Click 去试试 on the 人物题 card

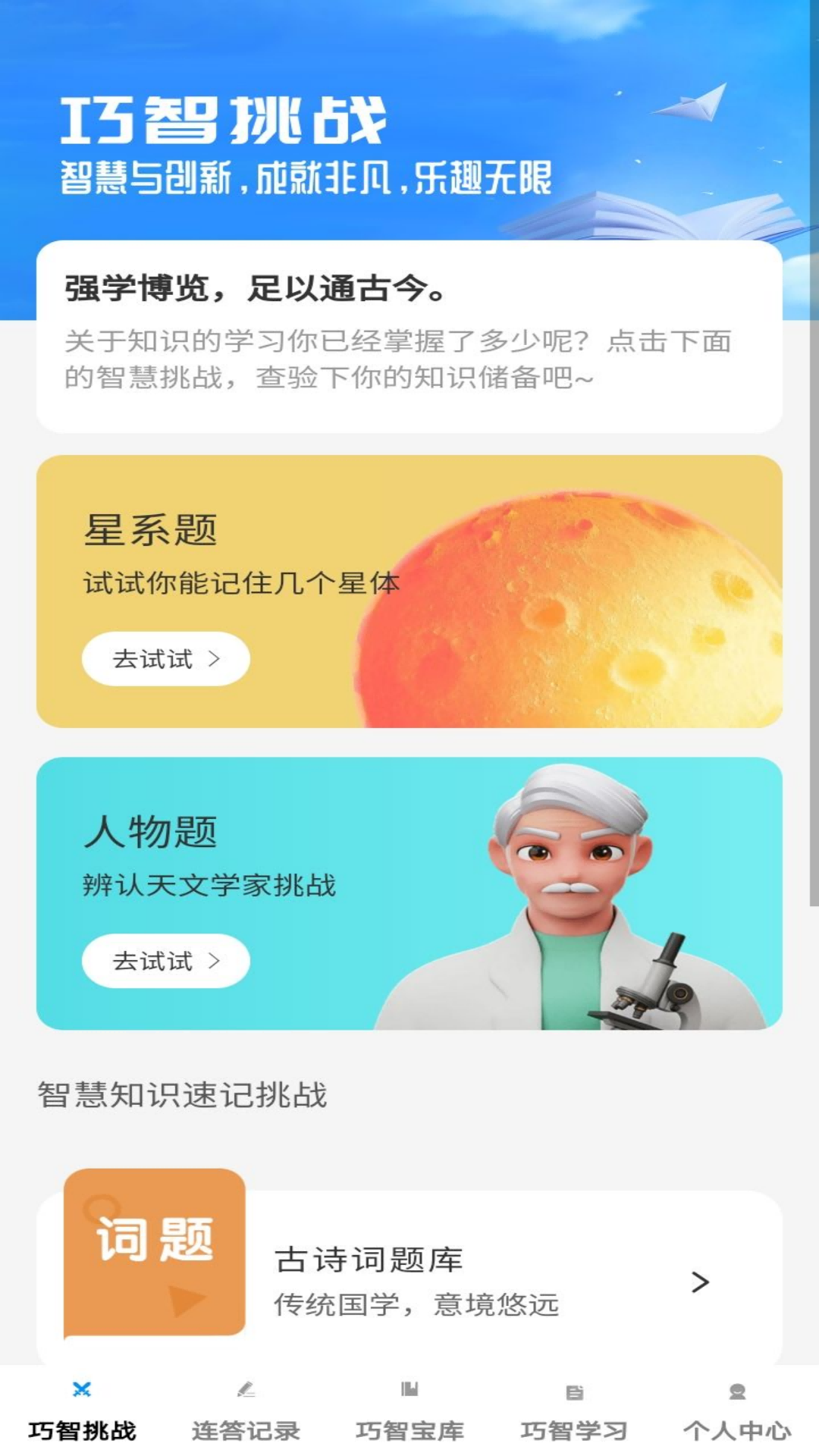click(x=165, y=961)
